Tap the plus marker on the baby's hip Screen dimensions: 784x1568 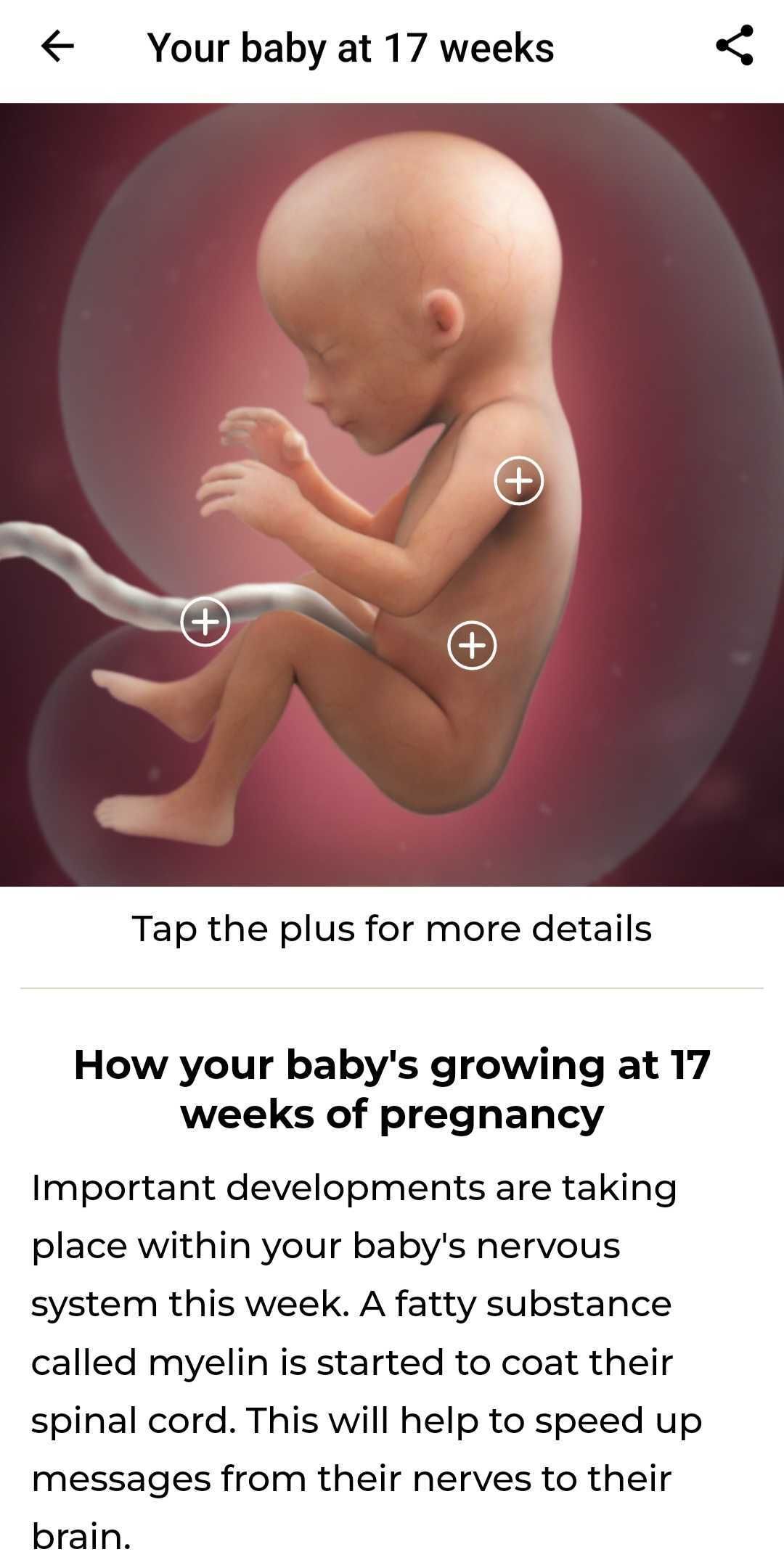[472, 645]
